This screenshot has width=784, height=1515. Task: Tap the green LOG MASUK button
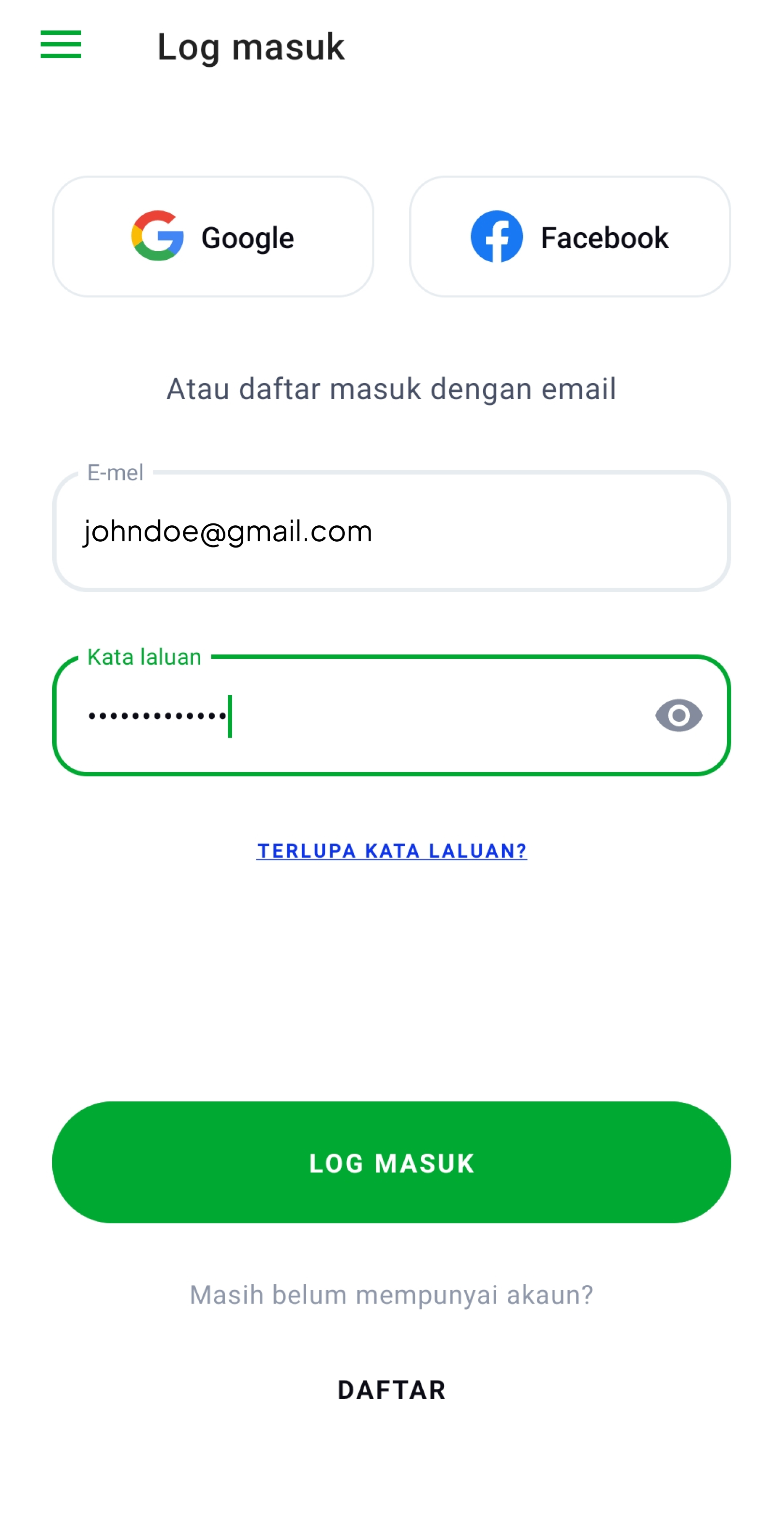click(392, 1163)
